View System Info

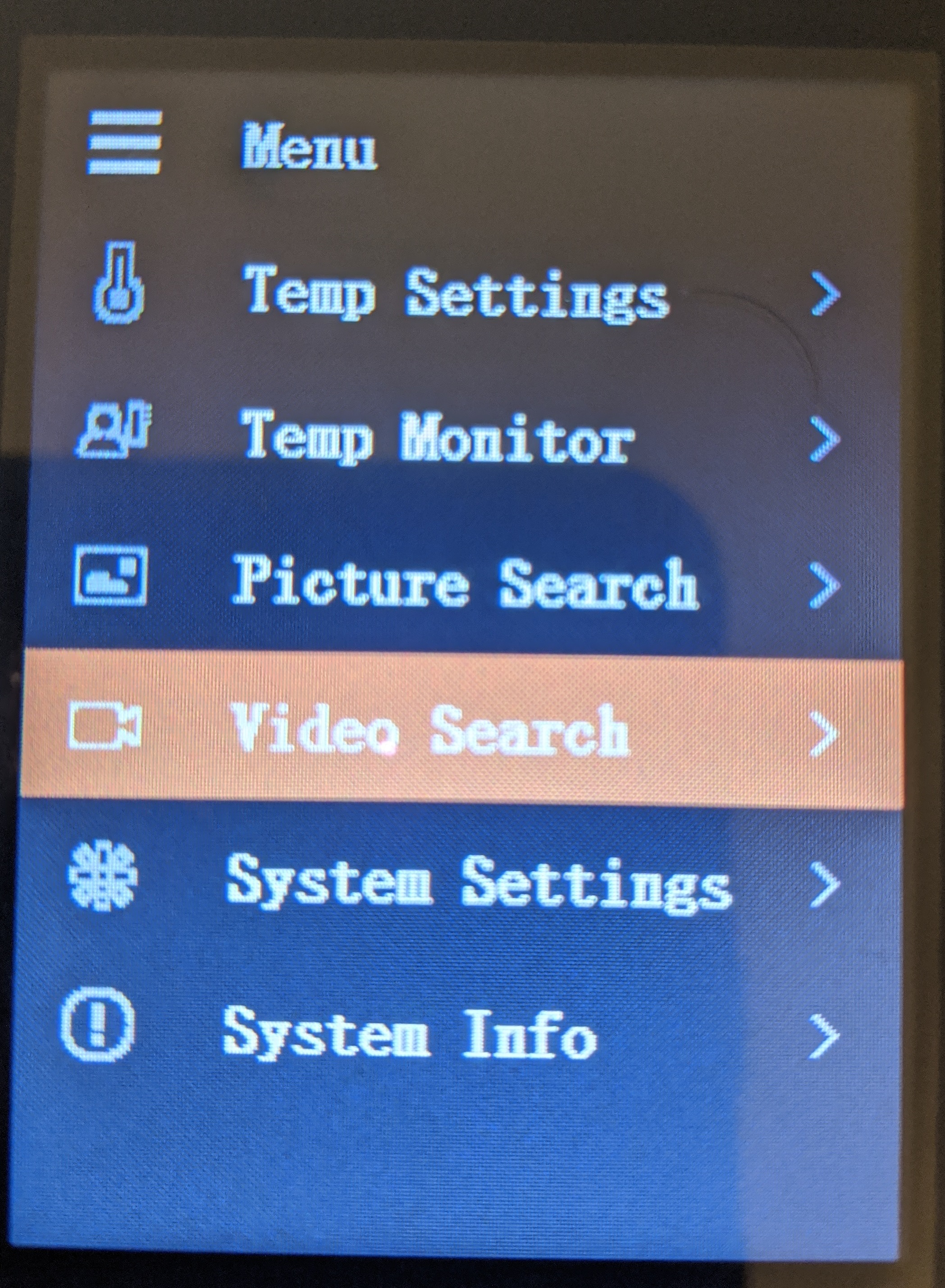pyautogui.click(x=409, y=1033)
